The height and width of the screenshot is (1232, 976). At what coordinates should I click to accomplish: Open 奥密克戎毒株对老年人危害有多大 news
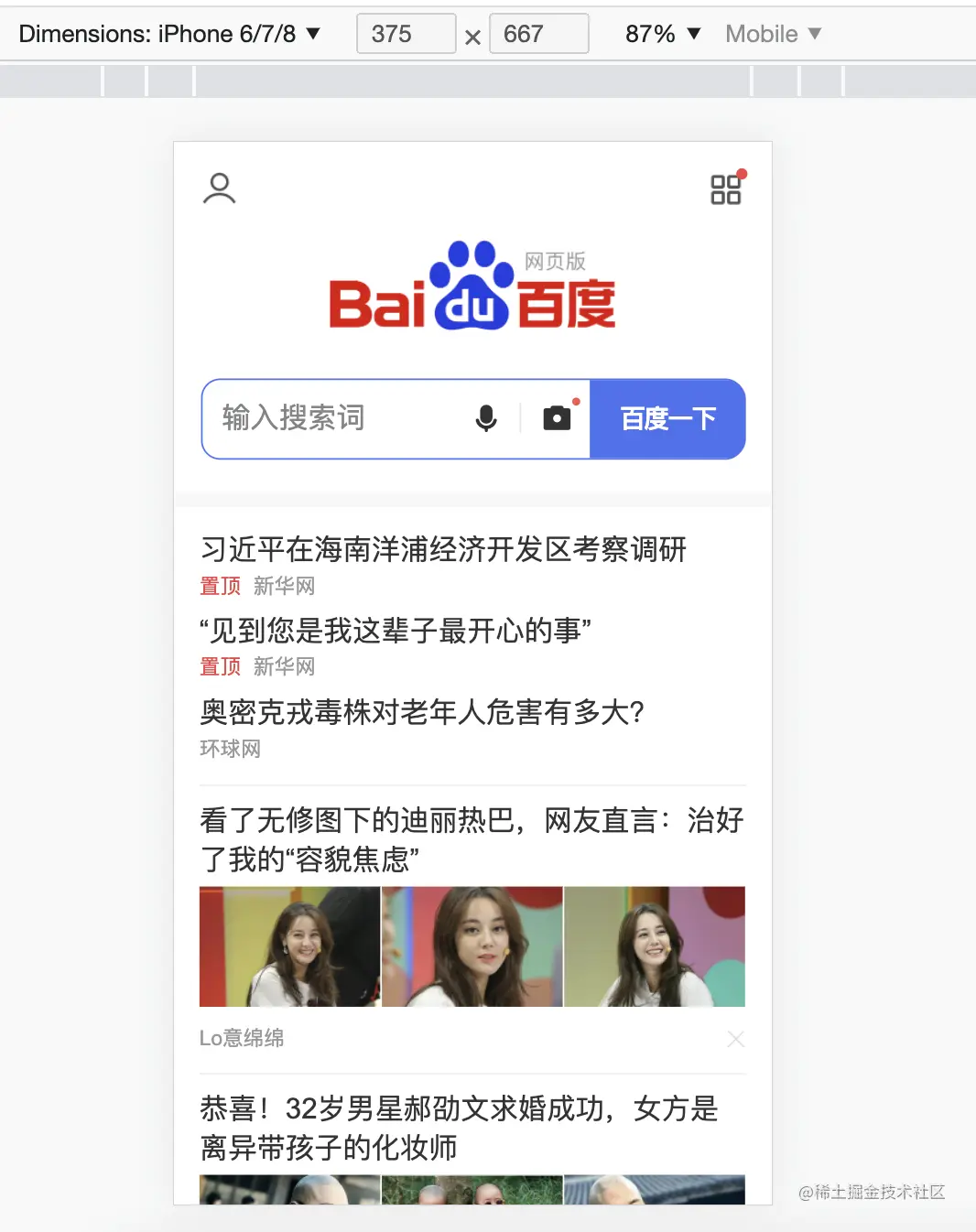(422, 711)
